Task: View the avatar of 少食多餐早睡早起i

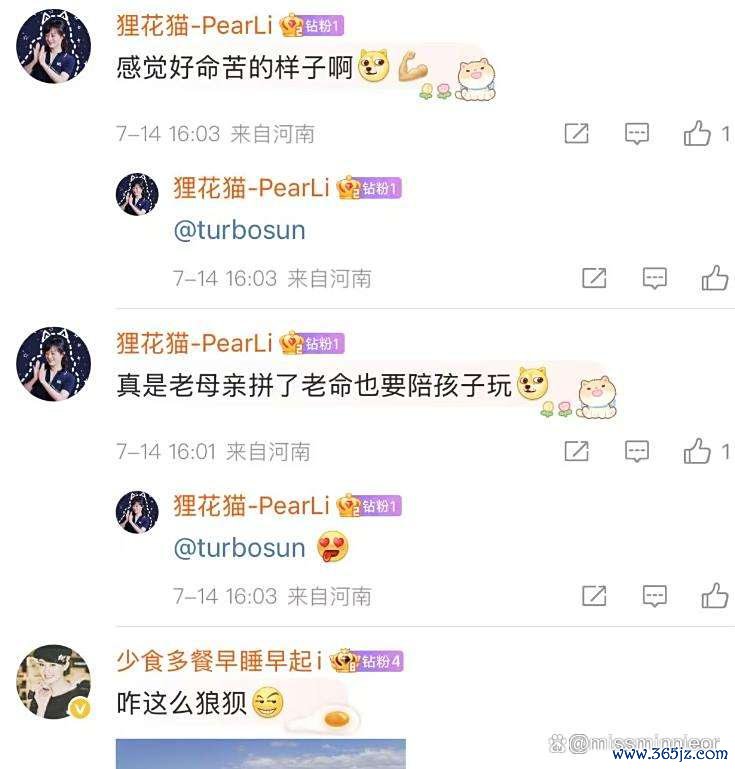Action: pyautogui.click(x=53, y=682)
